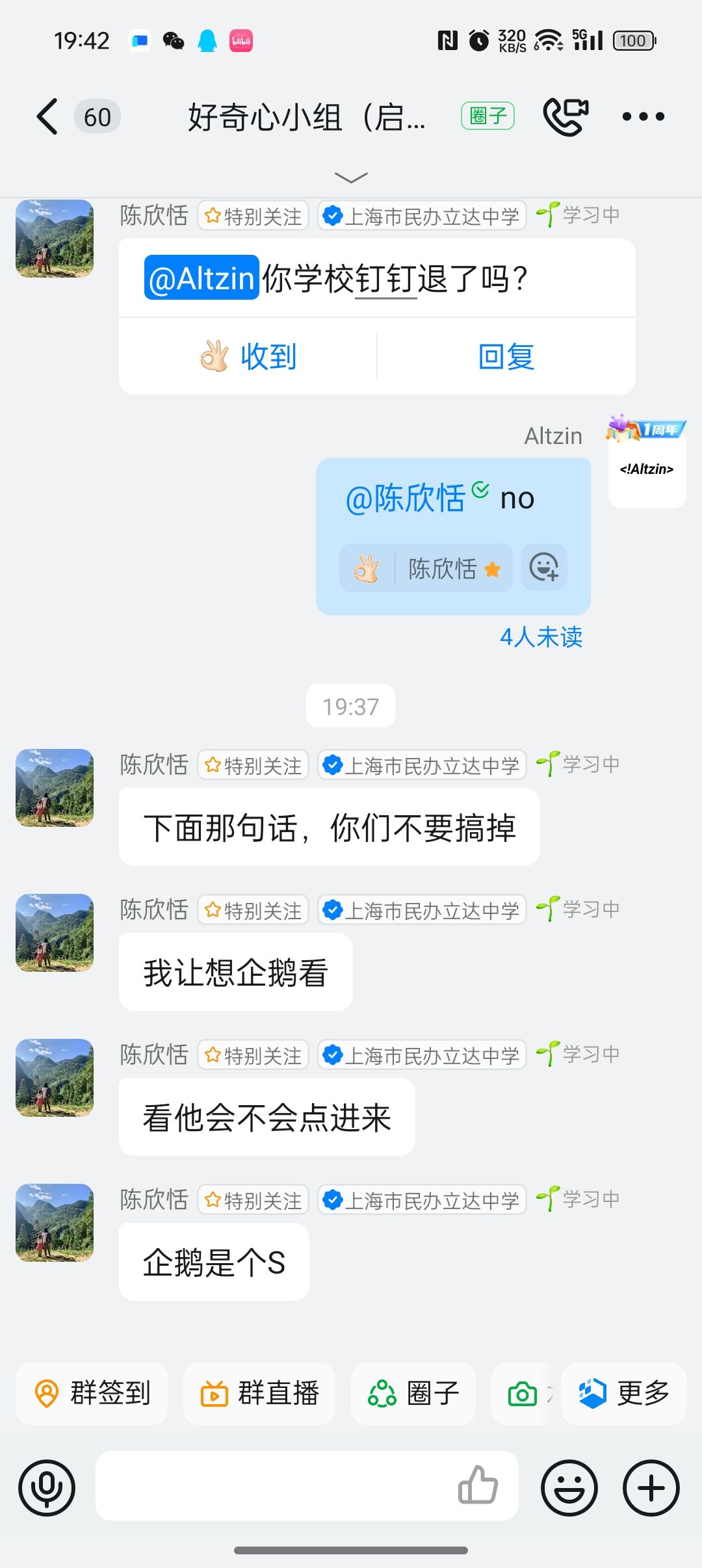Screen dimensions: 702x1568
Task: Open the 圈子 shortcut above the input box
Action: pyautogui.click(x=413, y=1393)
